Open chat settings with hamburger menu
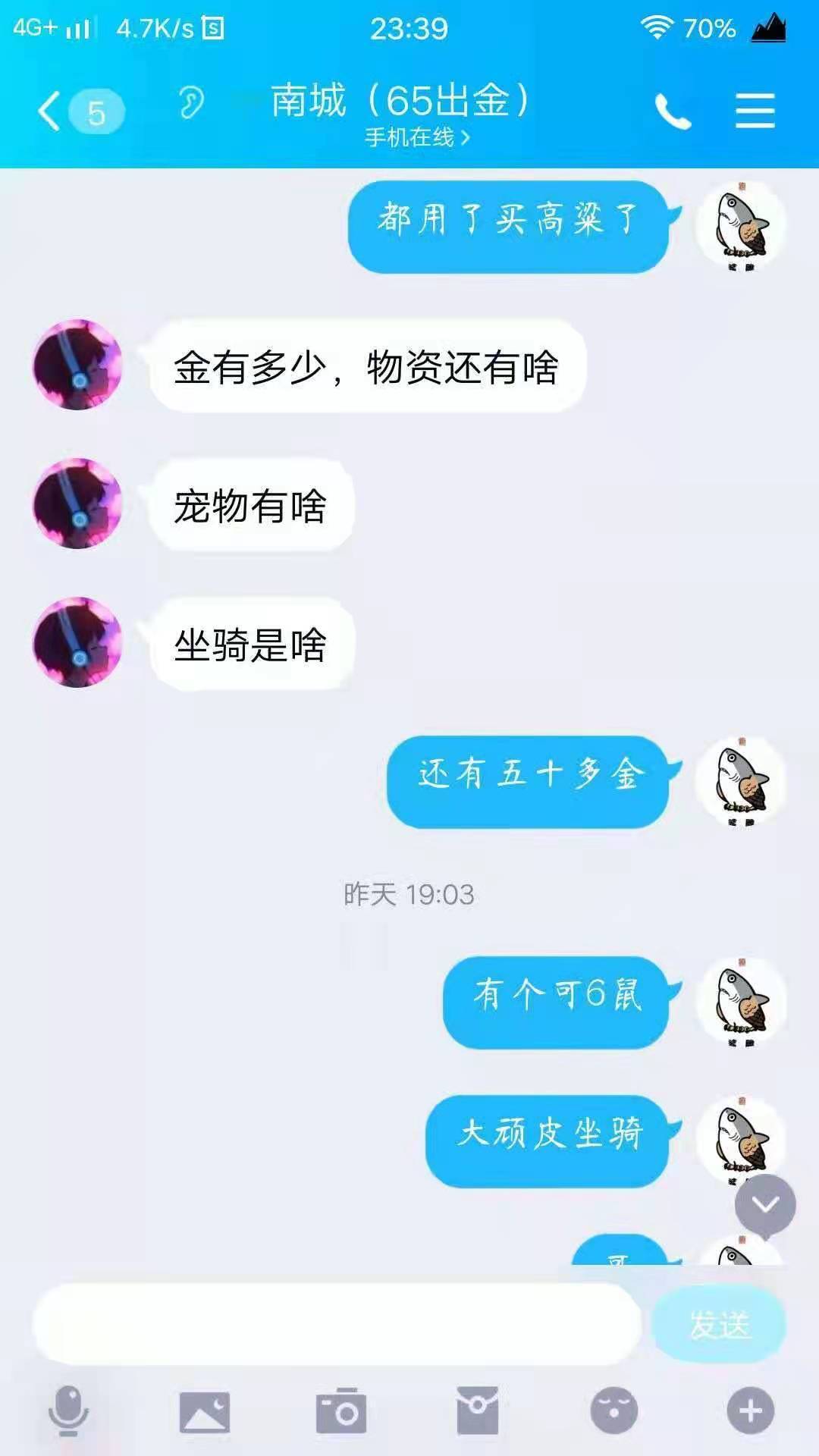Viewport: 819px width, 1456px height. [755, 108]
